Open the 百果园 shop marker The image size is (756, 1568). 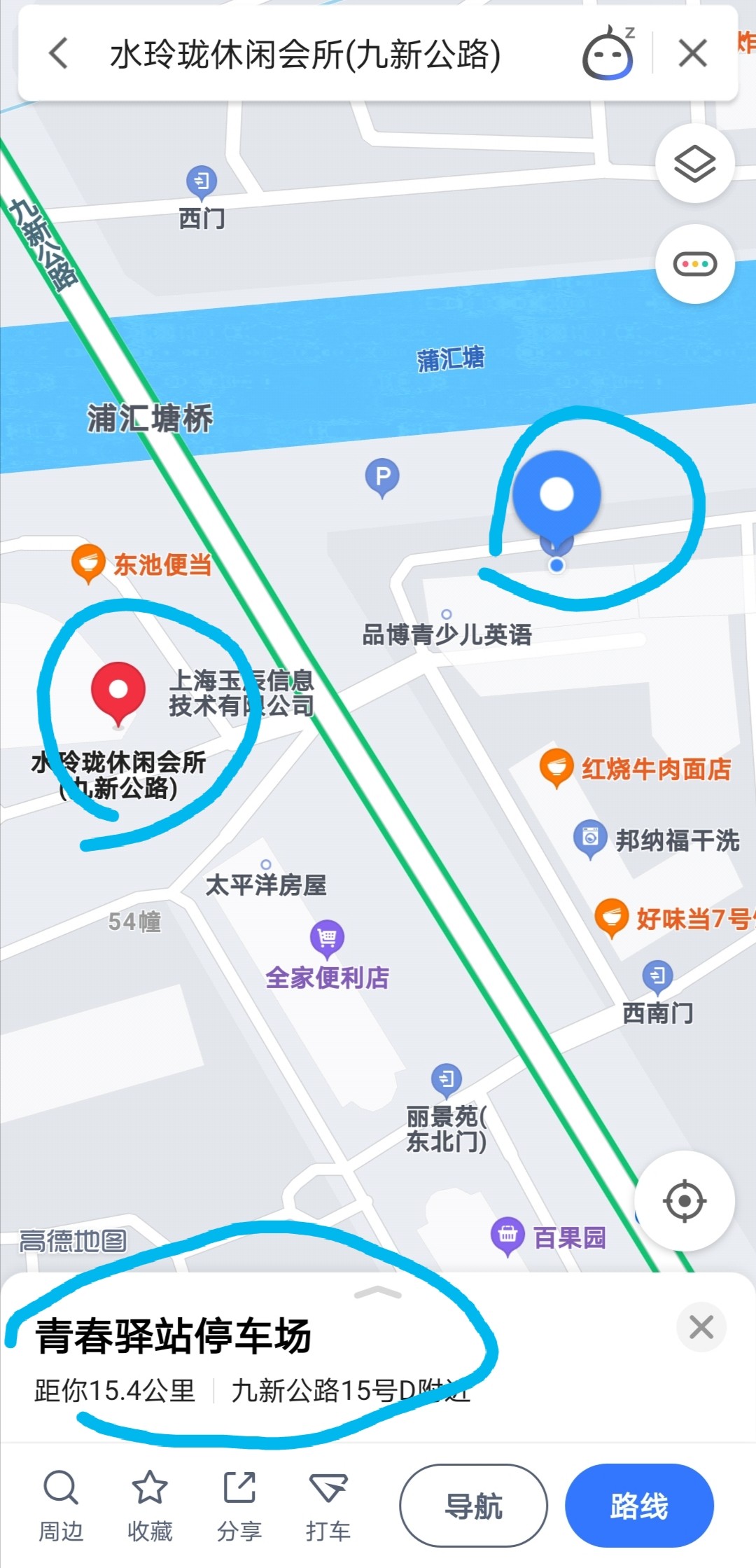508,1235
